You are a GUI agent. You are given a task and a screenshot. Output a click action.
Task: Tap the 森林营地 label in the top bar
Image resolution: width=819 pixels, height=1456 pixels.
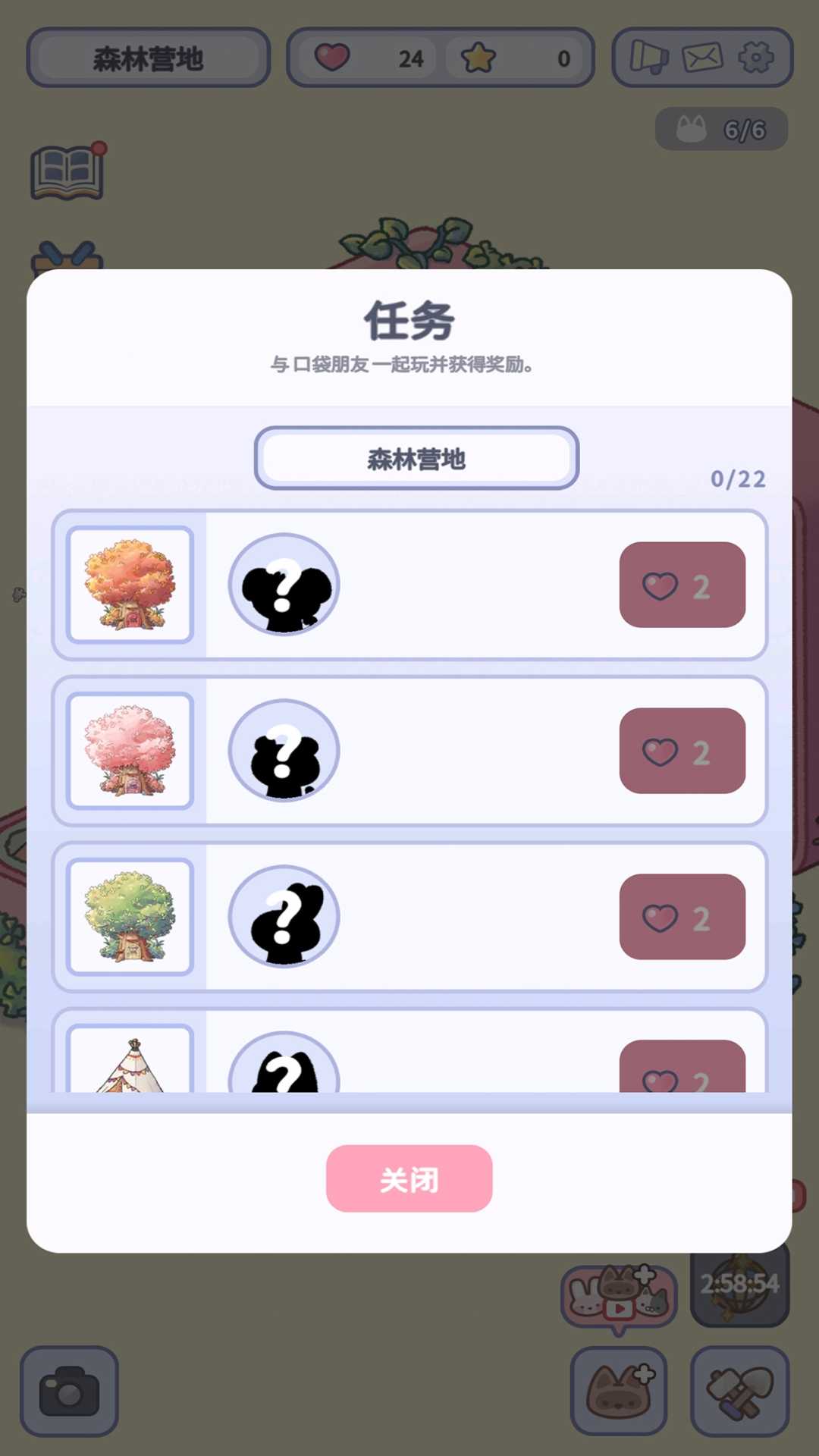(149, 58)
